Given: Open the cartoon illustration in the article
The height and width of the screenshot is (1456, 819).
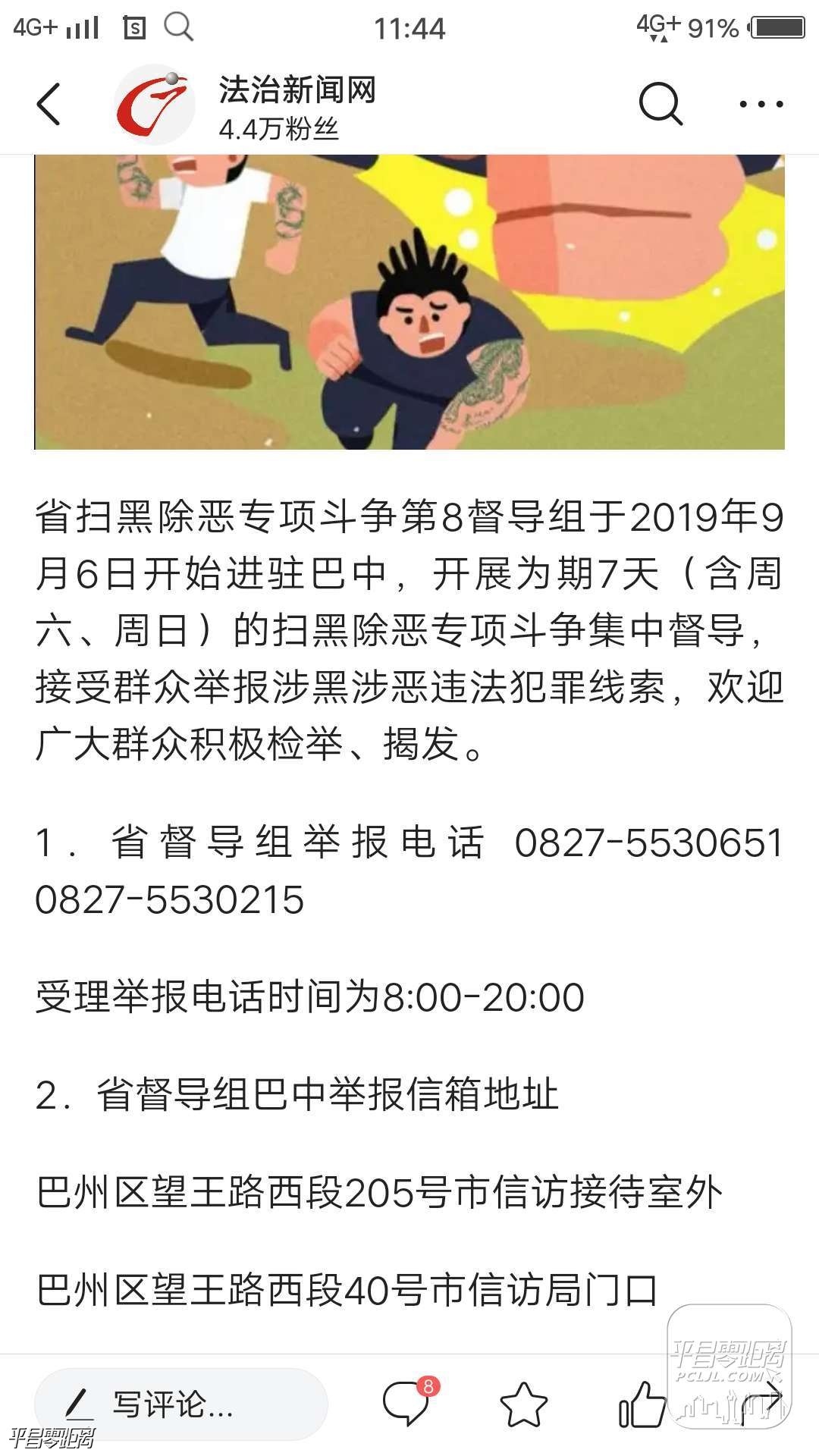Looking at the screenshot, I should [409, 302].
